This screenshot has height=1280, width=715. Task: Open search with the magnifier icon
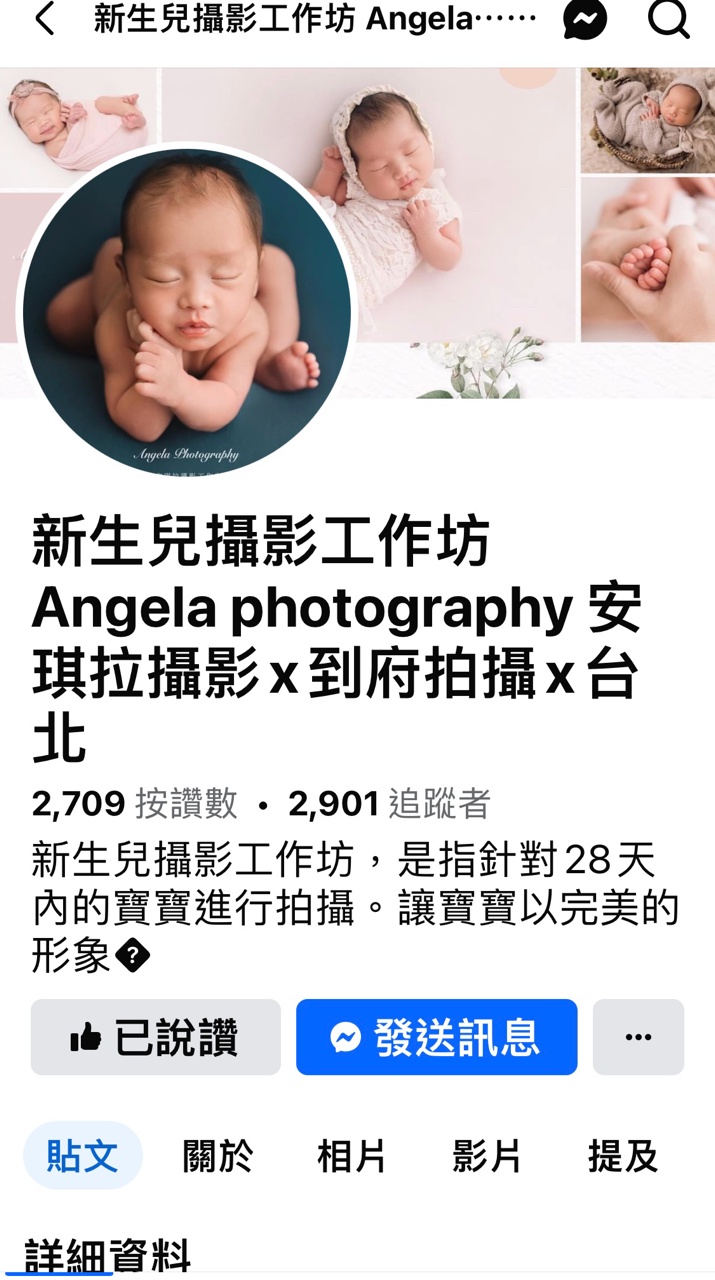(668, 19)
